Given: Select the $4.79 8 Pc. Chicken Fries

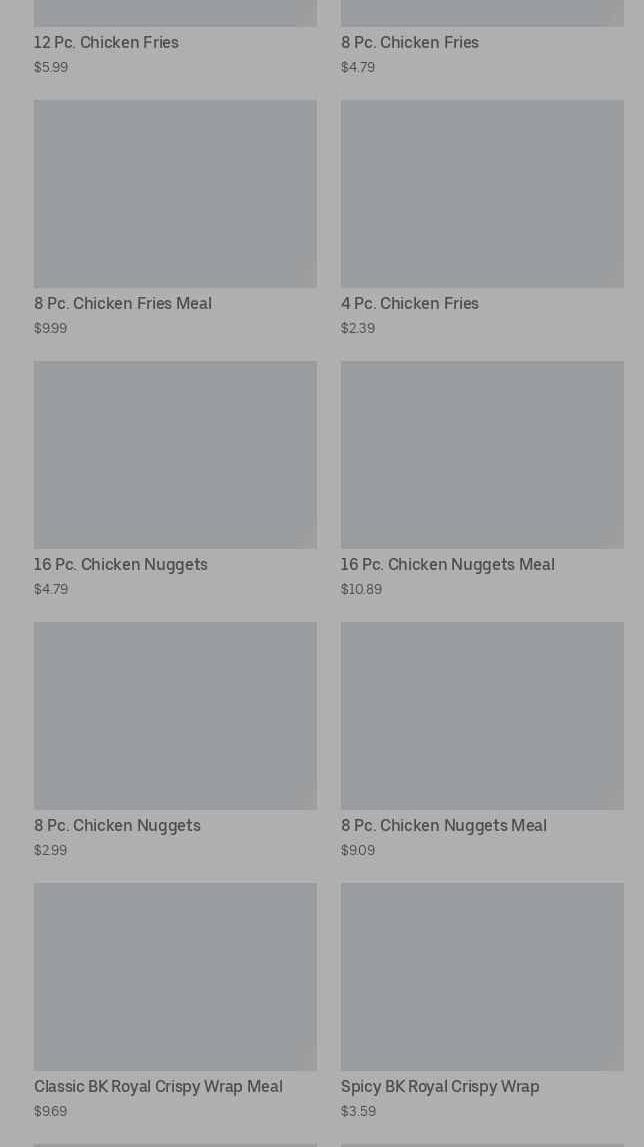Looking at the screenshot, I should tap(409, 43).
